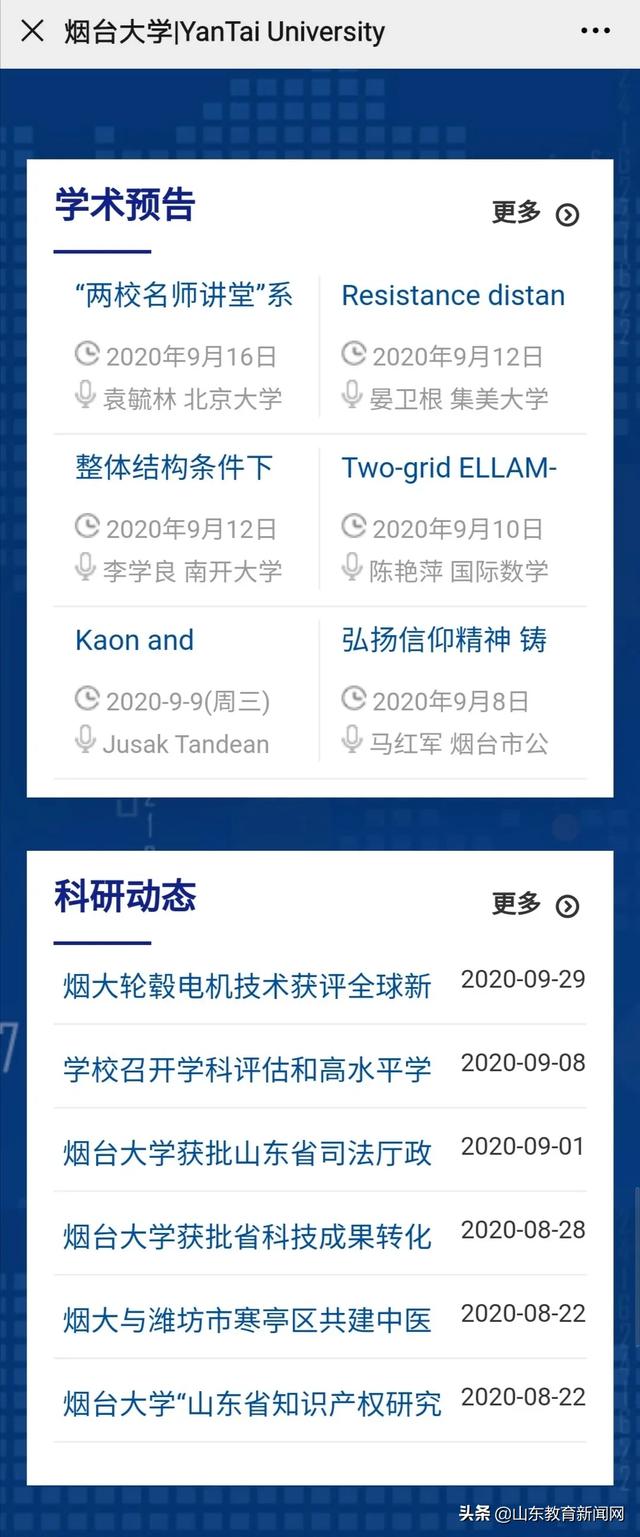Open the Two-grid ELLAM lecture preview

449,468
